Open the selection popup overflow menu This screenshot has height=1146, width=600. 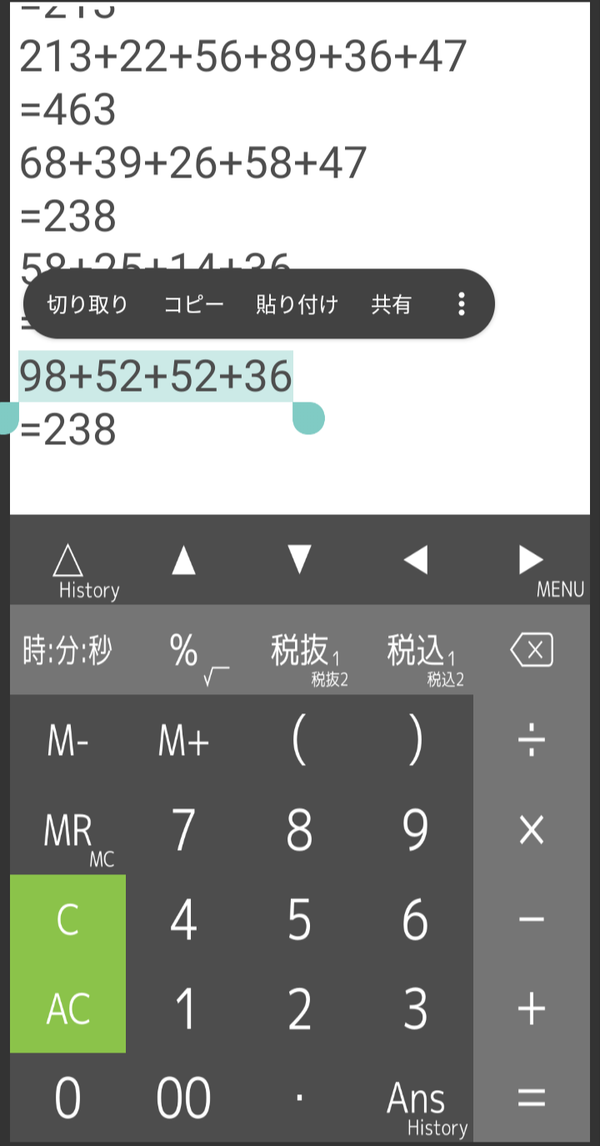(x=461, y=304)
